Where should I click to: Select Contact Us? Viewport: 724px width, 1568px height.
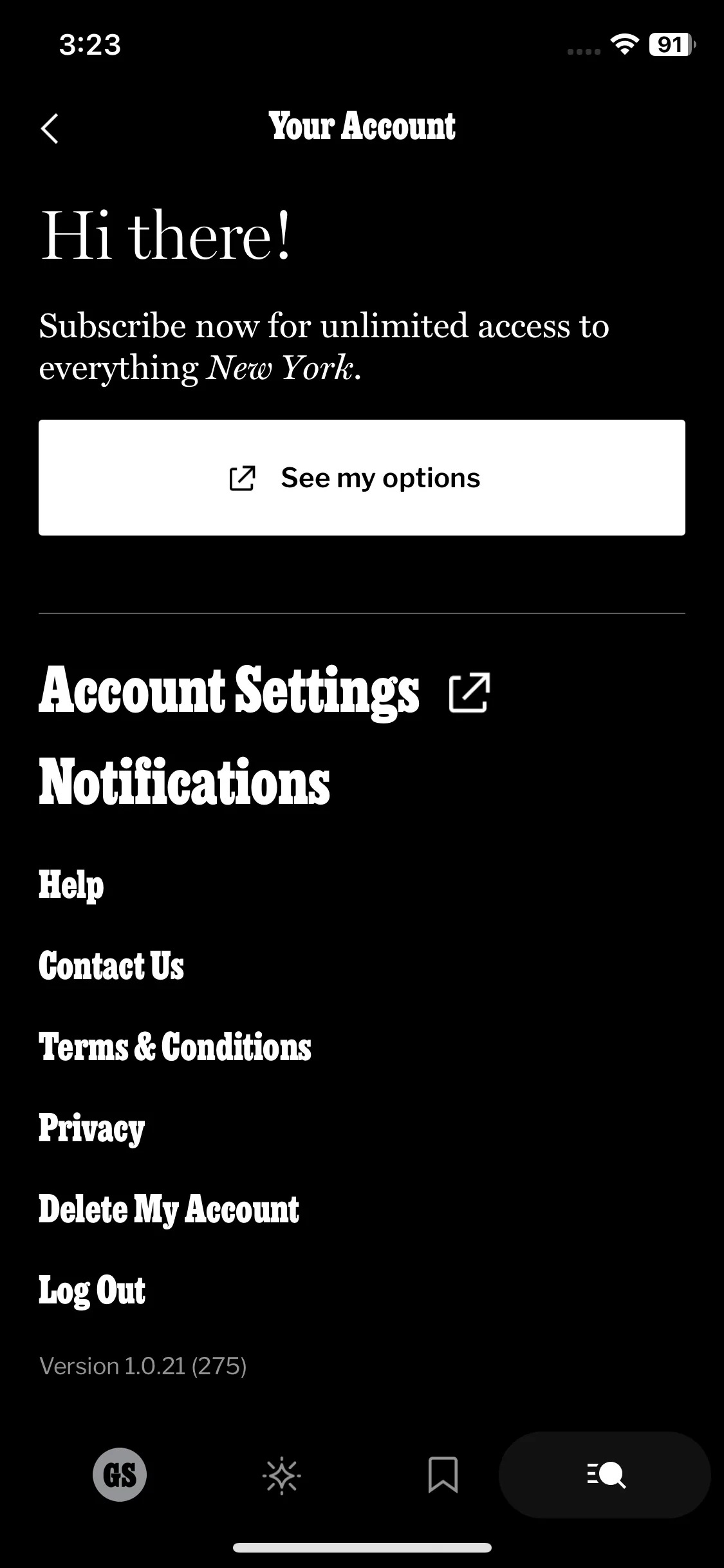[x=111, y=966]
